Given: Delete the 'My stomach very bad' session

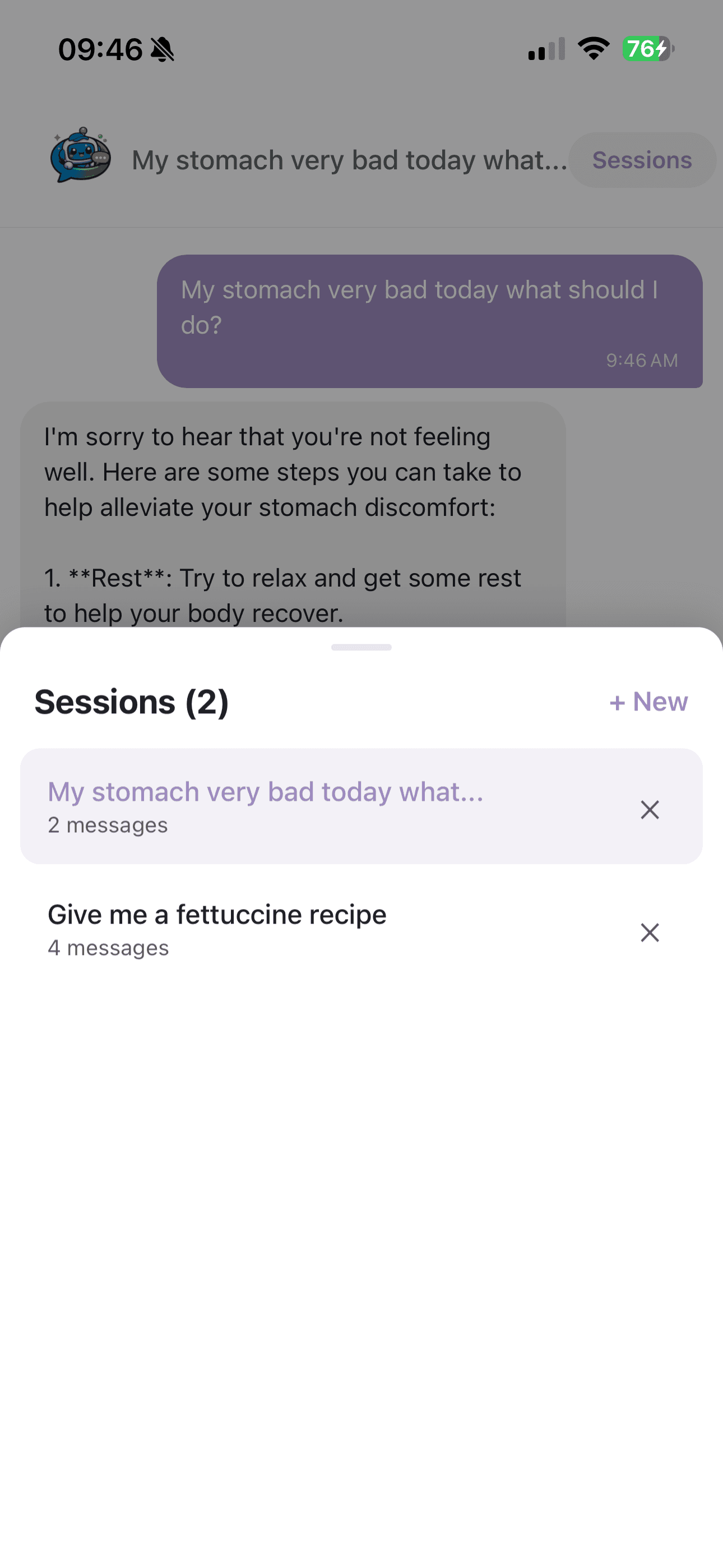Looking at the screenshot, I should 650,810.
